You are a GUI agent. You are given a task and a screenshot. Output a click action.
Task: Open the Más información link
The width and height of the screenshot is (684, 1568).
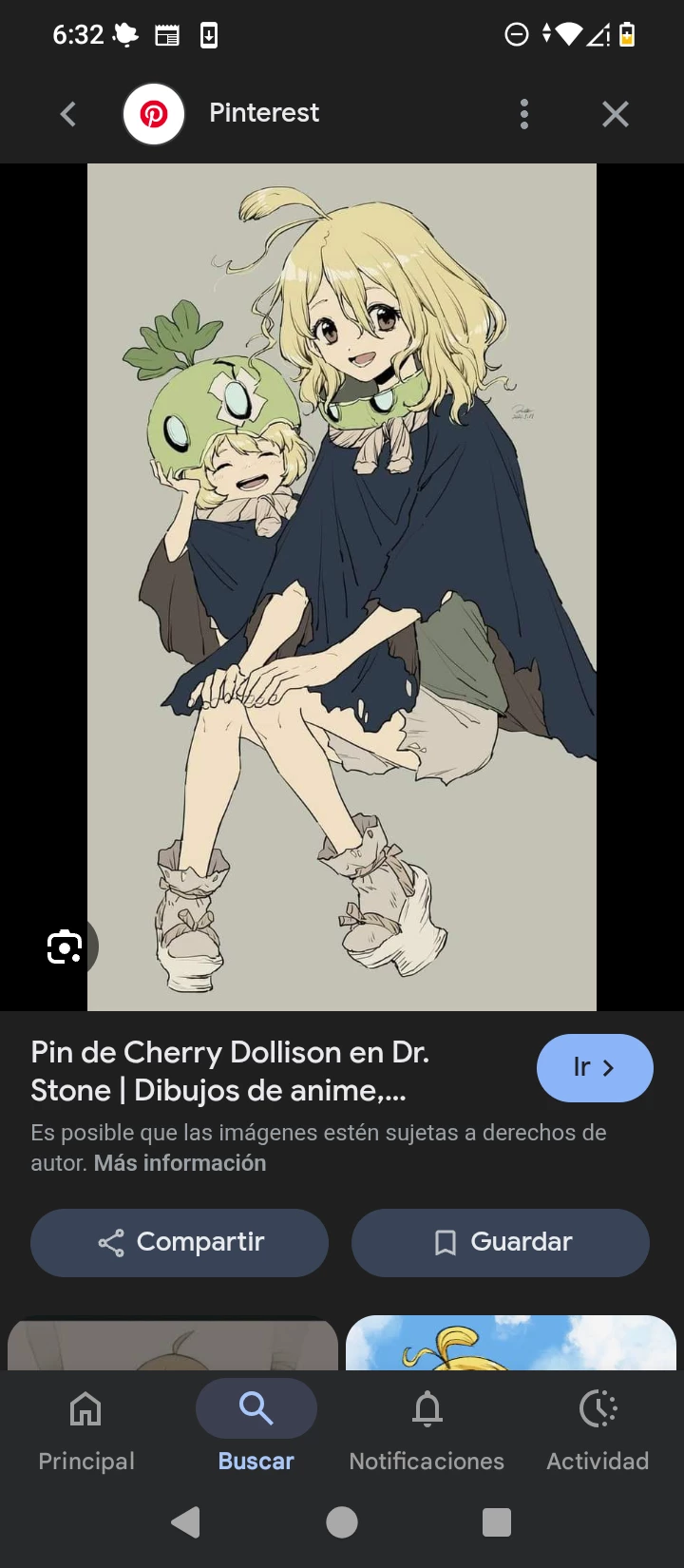tap(180, 1162)
